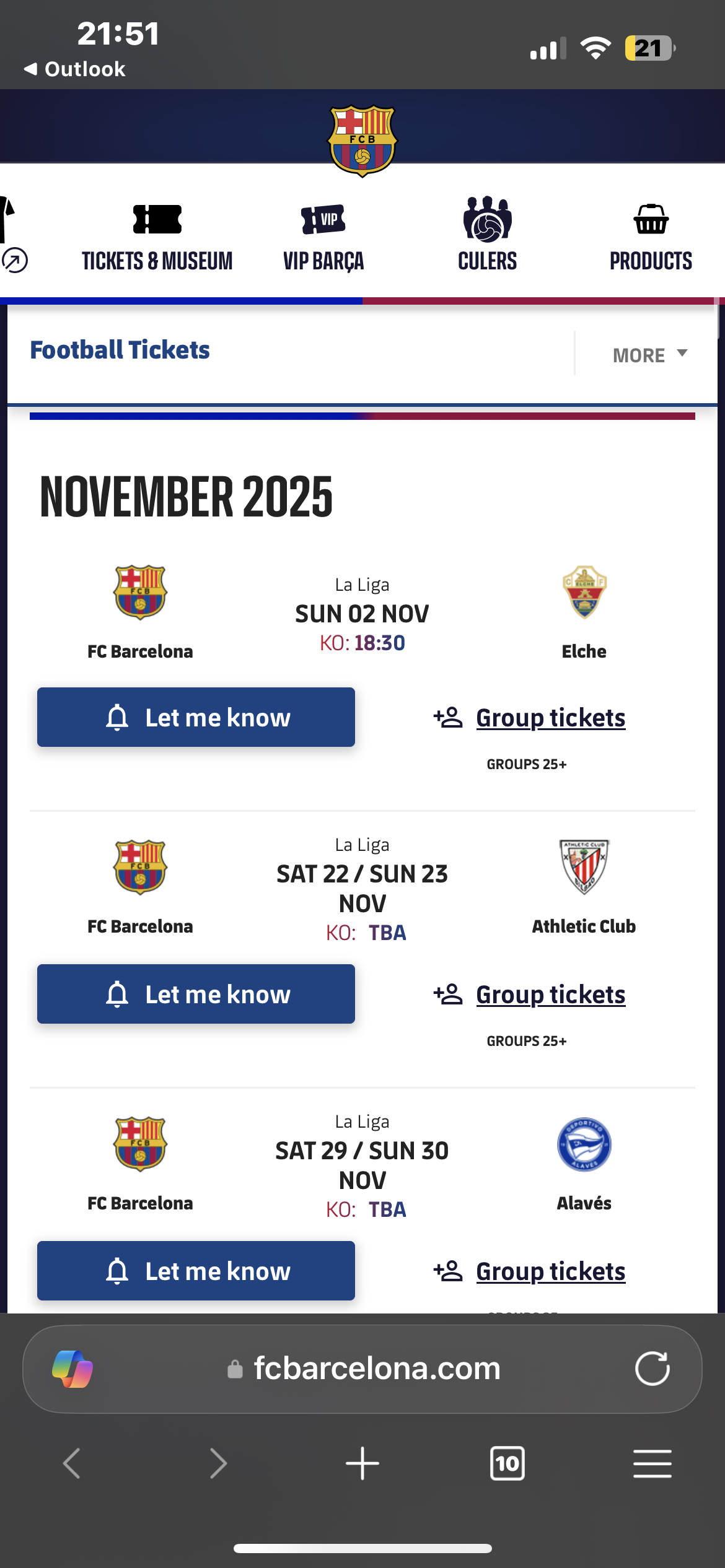This screenshot has width=725, height=1568.
Task: Open the Copilot icon in the address bar
Action: pos(72,1369)
